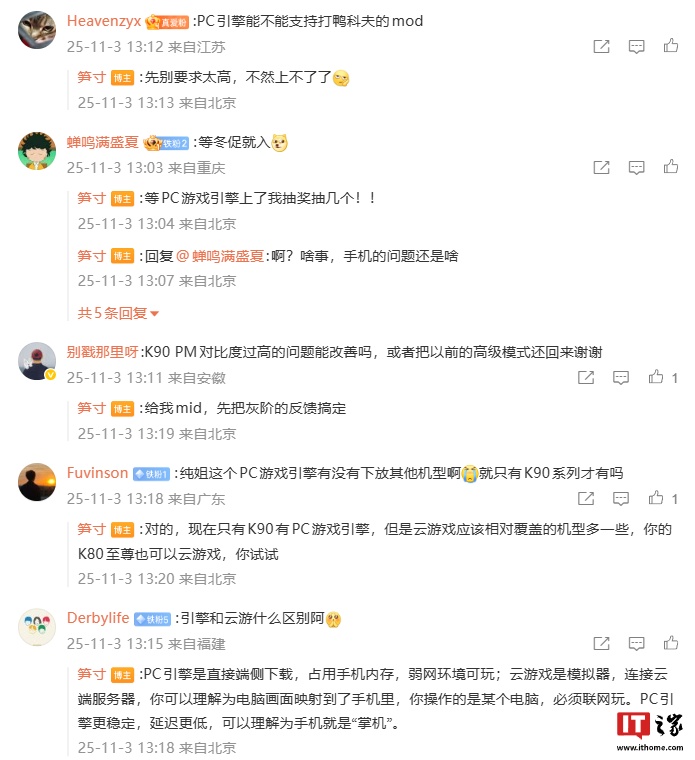The height and width of the screenshot is (760, 695).
Task: View 别戳那里呀's profile via avatar
Action: pyautogui.click(x=36, y=361)
